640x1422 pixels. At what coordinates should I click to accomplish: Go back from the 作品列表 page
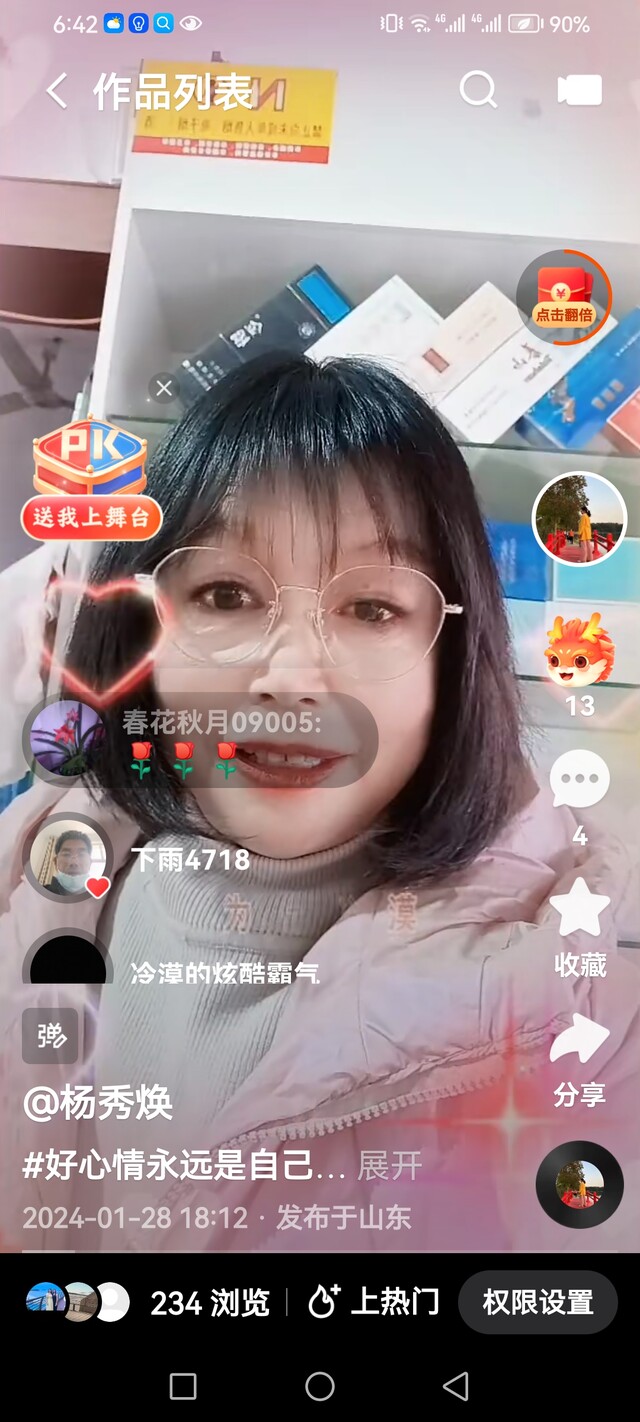pyautogui.click(x=57, y=92)
